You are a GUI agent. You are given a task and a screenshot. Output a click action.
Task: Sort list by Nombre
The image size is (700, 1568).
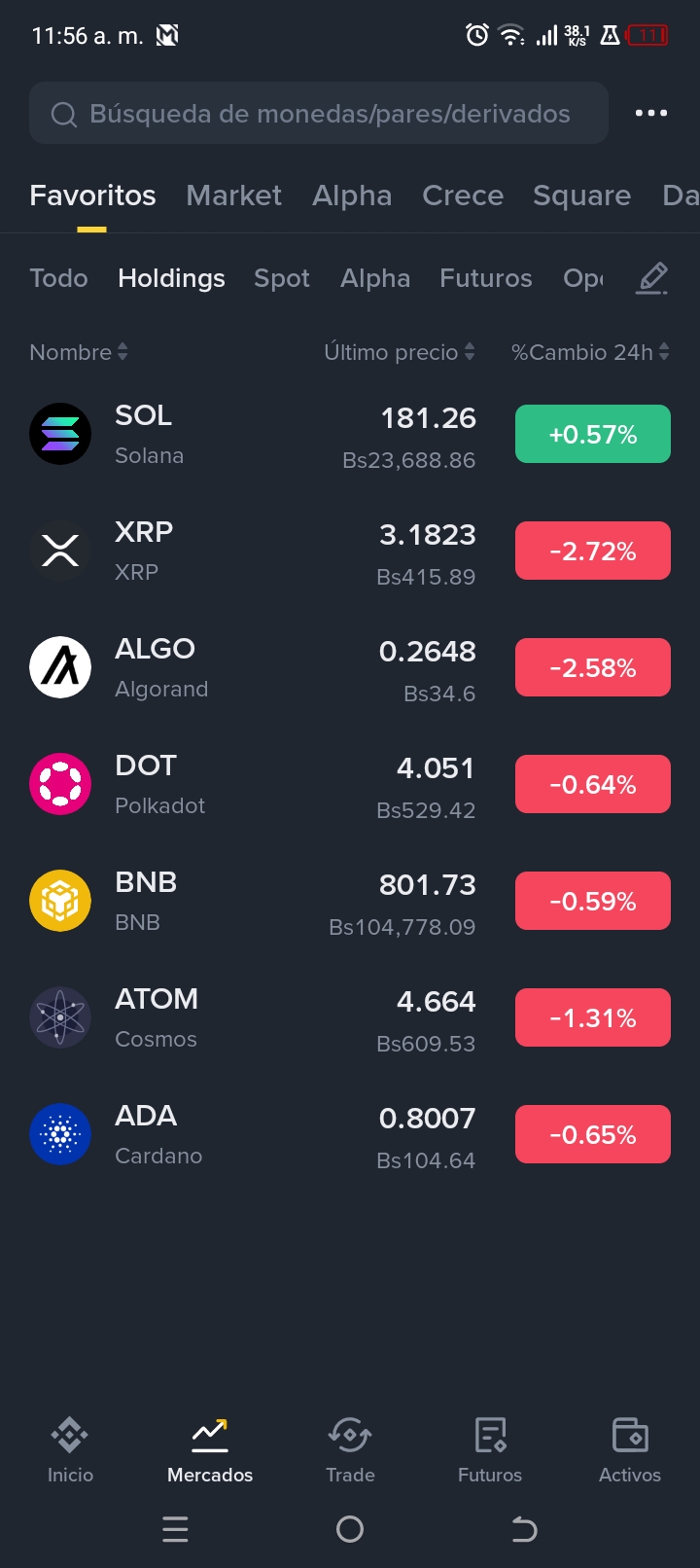click(79, 352)
